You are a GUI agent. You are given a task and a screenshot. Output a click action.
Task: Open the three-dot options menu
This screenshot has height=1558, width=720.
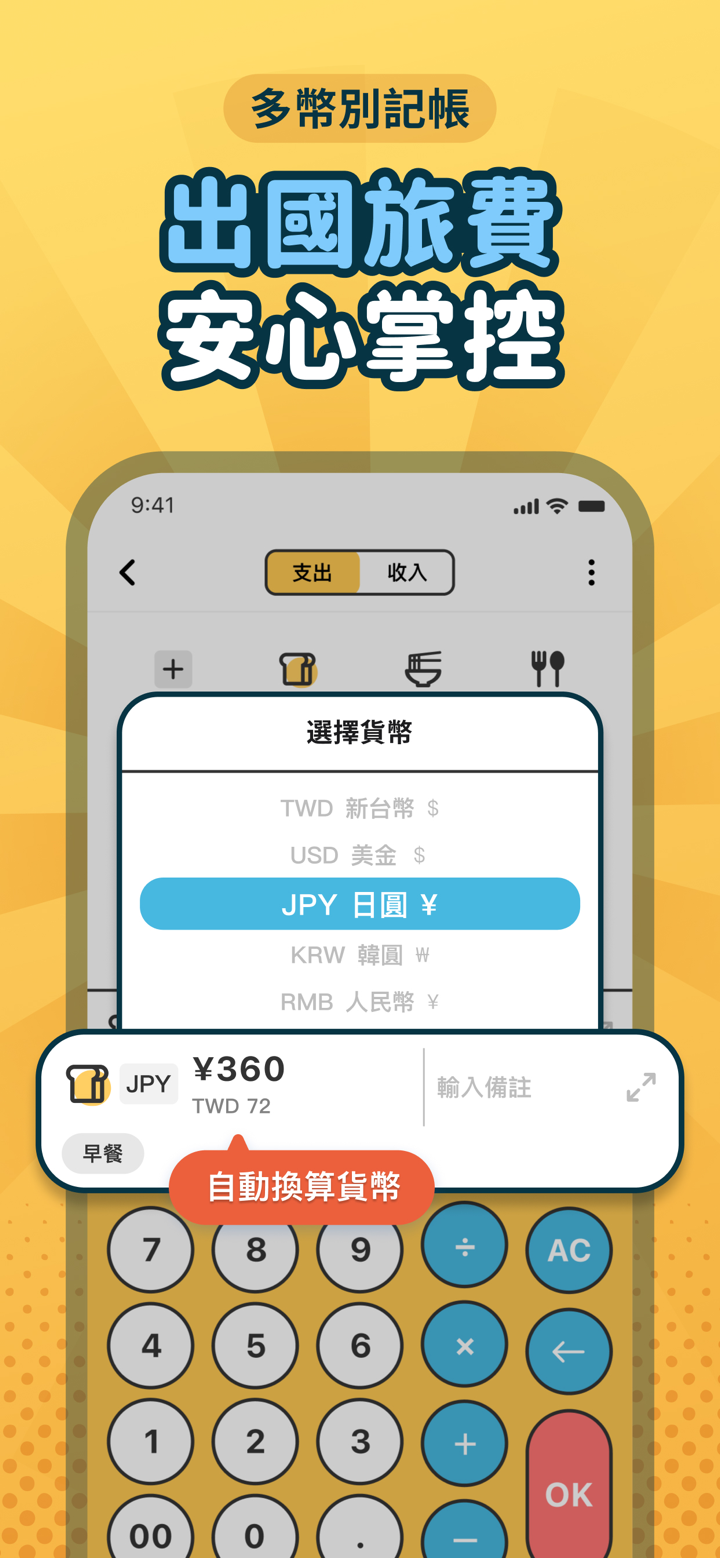click(591, 572)
